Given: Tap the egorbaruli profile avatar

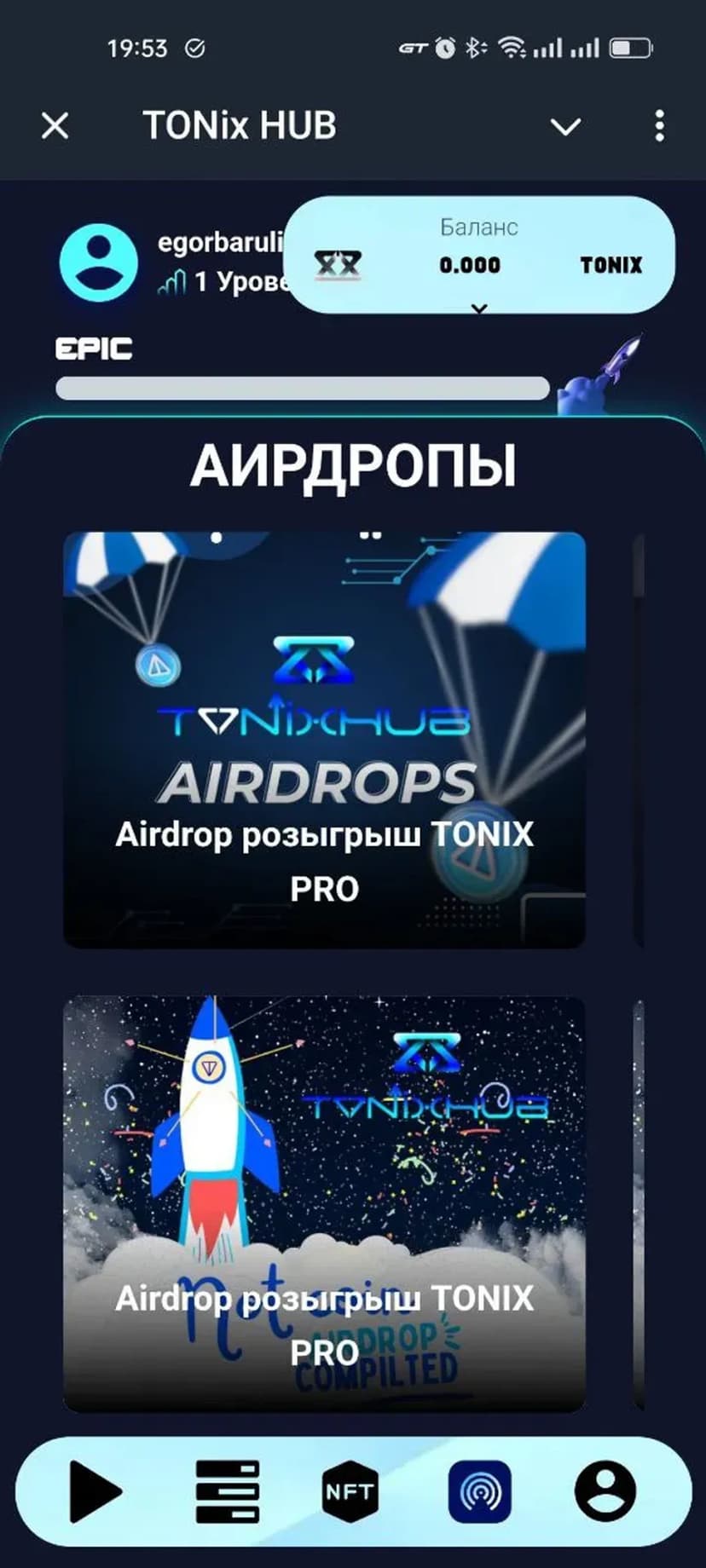Looking at the screenshot, I should [x=98, y=262].
